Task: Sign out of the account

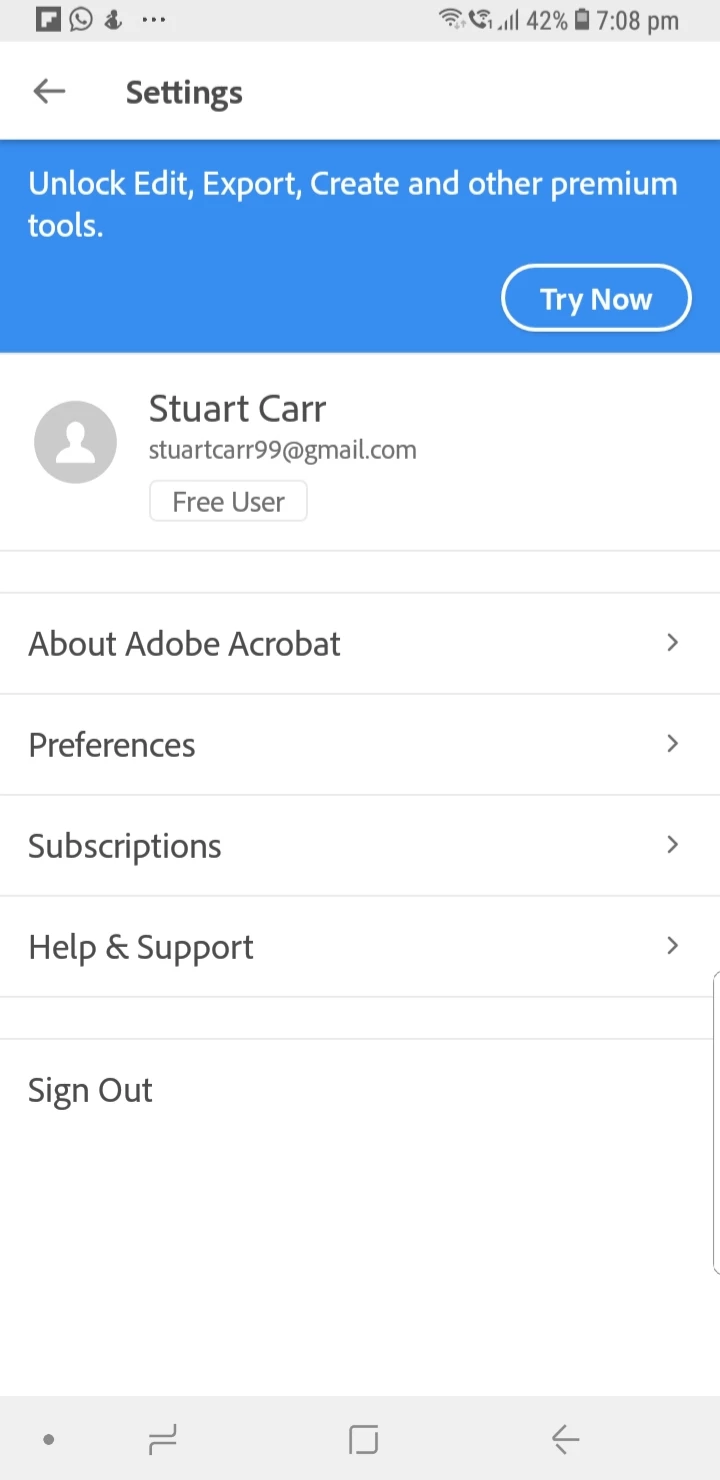Action: tap(91, 1090)
